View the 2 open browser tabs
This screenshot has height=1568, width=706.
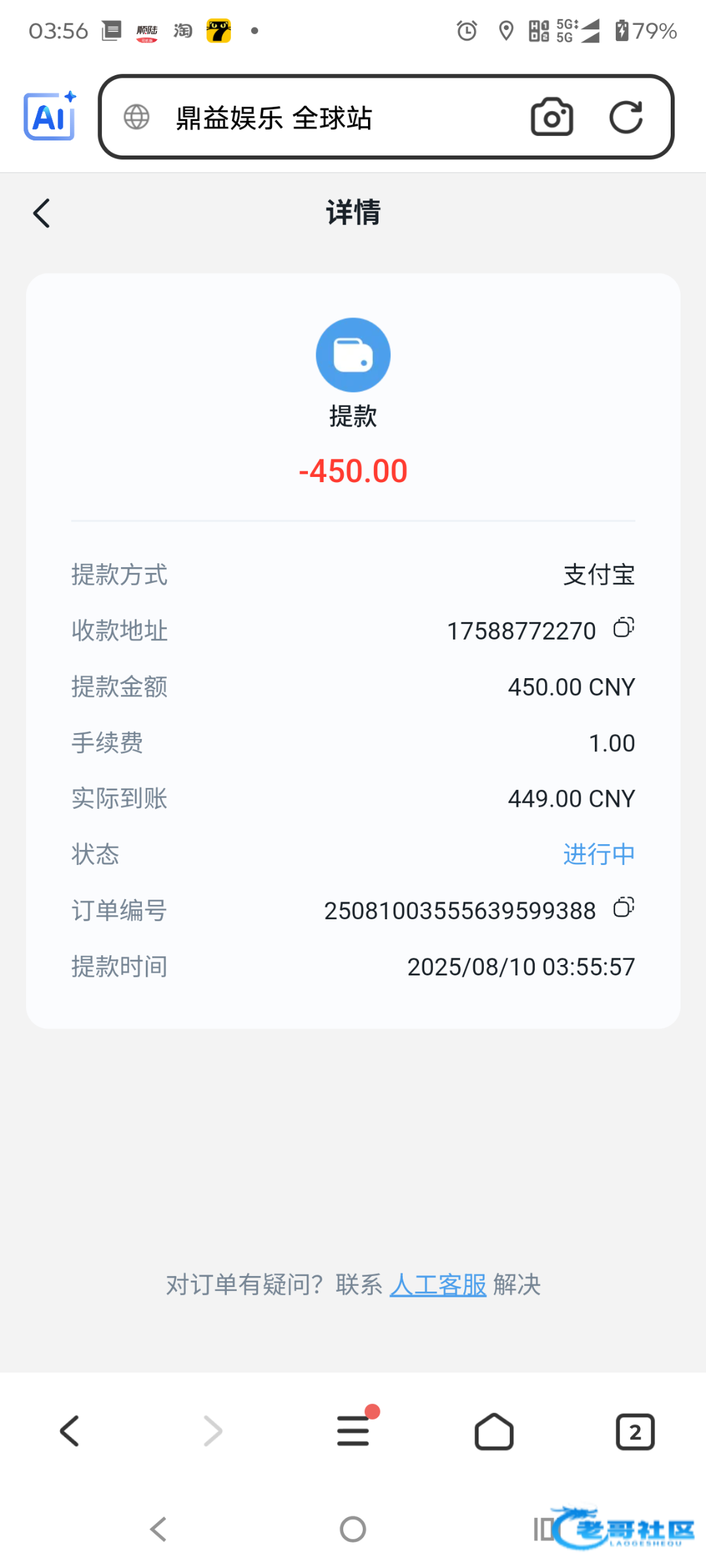635,1432
